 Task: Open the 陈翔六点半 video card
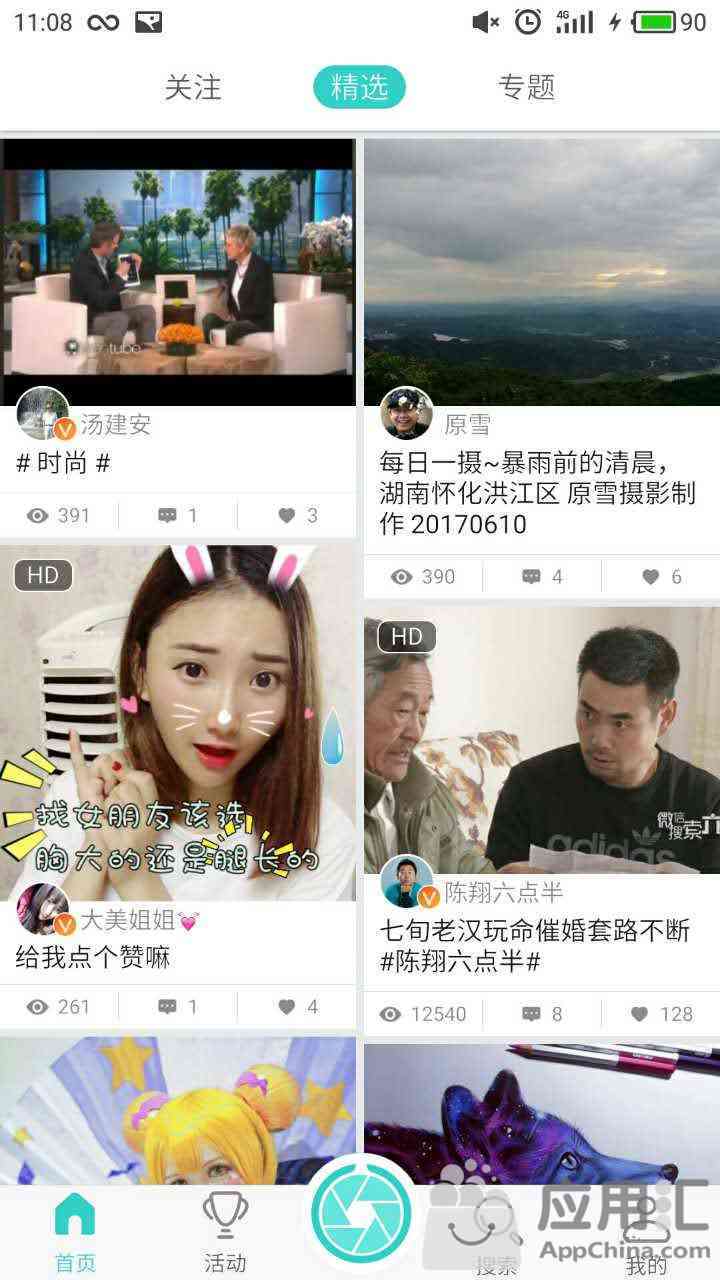(541, 740)
